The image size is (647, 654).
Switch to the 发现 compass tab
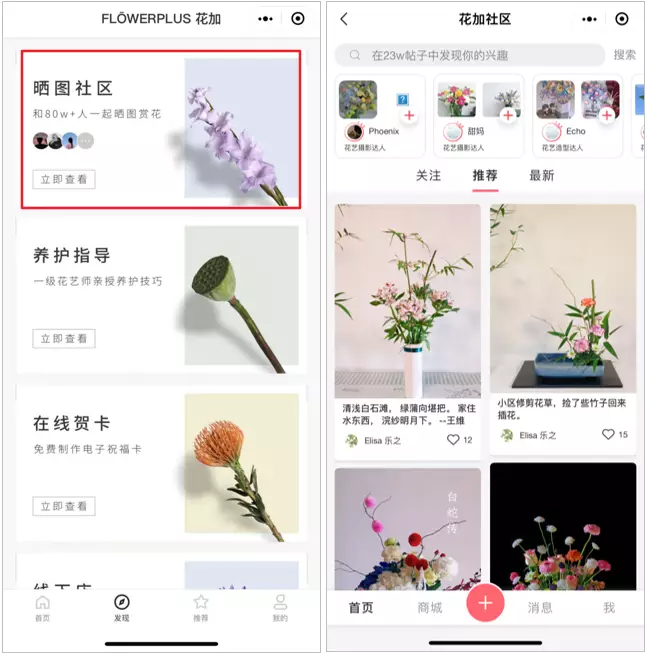coord(121,607)
